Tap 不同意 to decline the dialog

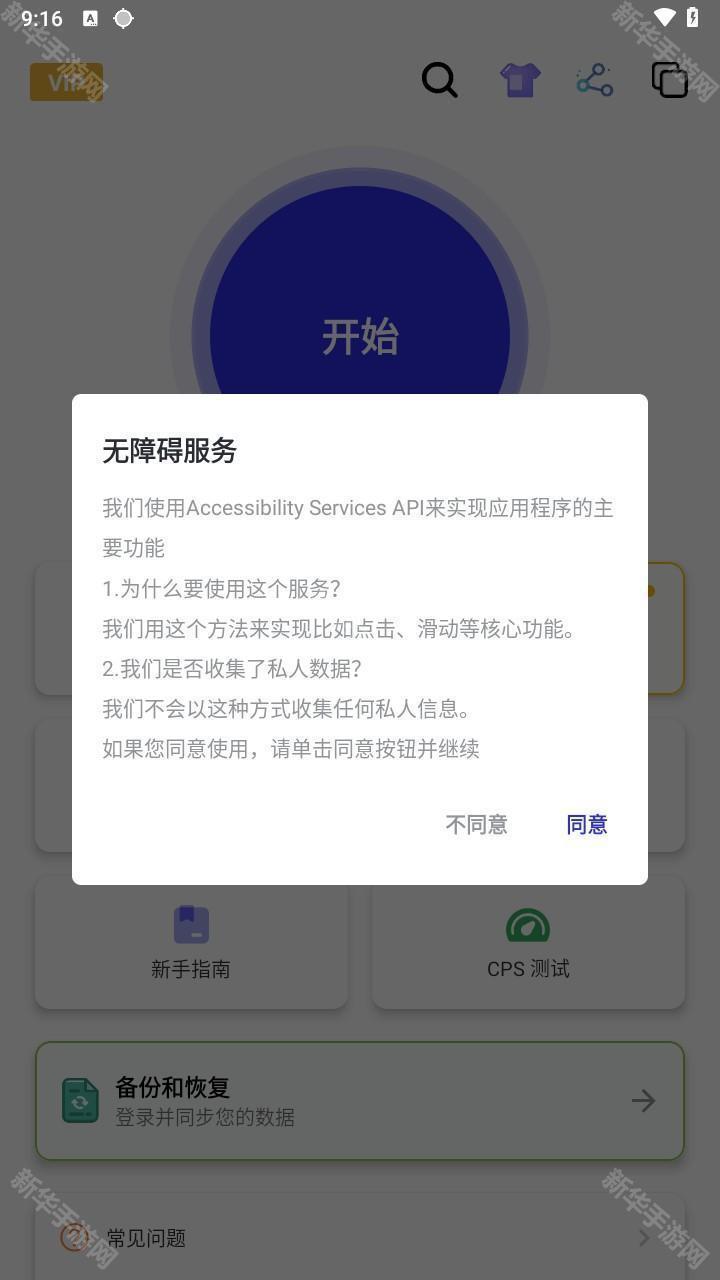tap(476, 824)
